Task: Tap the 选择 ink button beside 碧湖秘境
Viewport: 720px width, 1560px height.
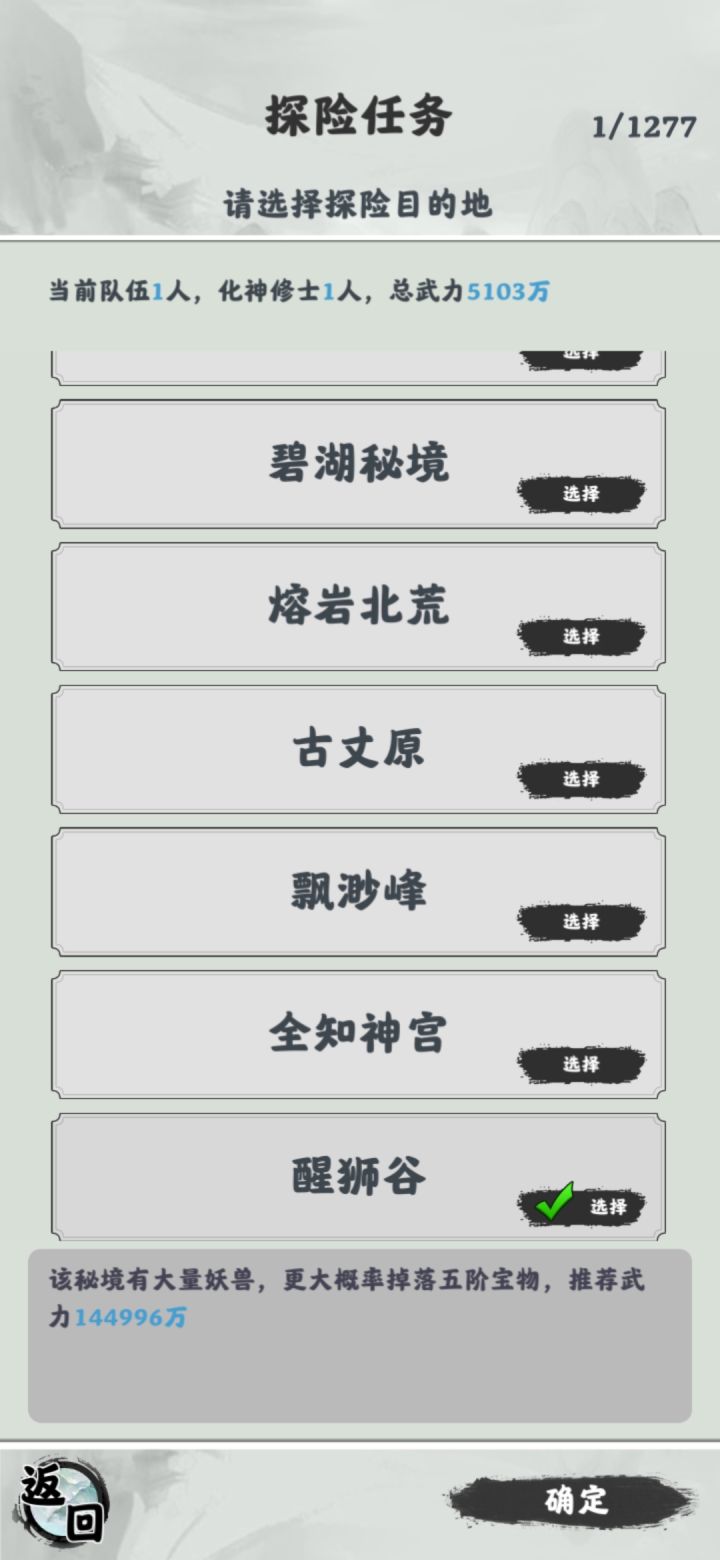Action: point(583,494)
